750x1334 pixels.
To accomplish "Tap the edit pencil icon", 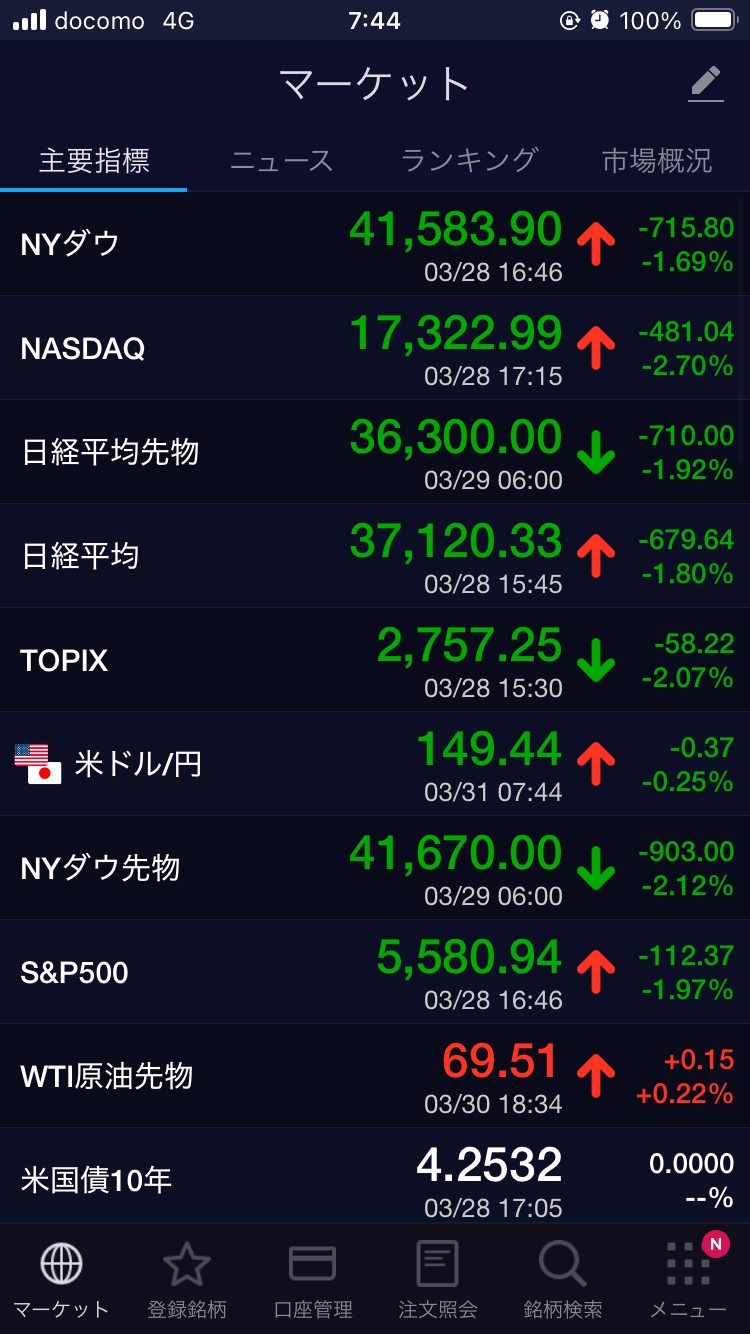I will pos(706,84).
